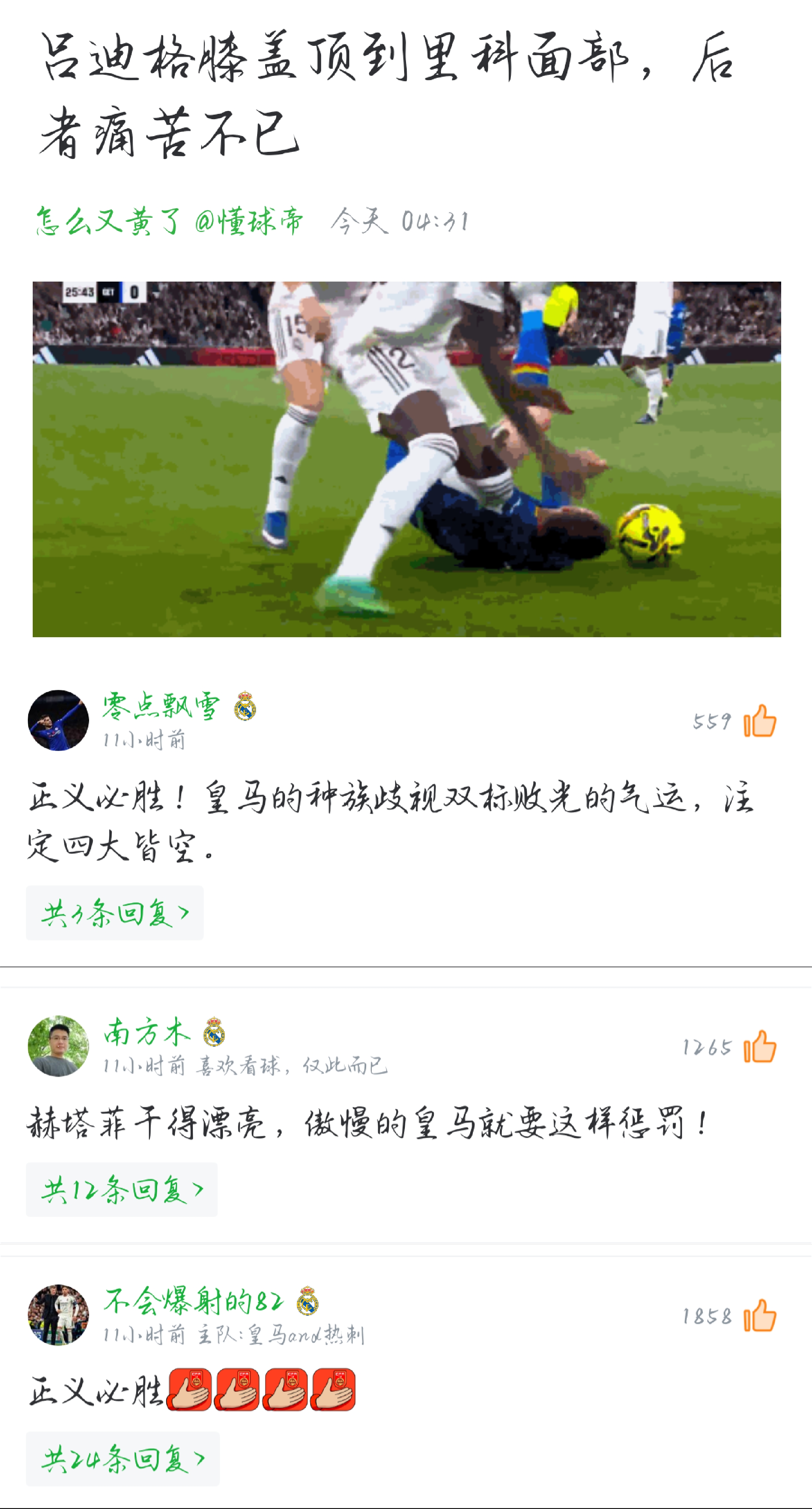View 零点飘雪's avatar profile
812x1509 pixels.
pos(59,720)
